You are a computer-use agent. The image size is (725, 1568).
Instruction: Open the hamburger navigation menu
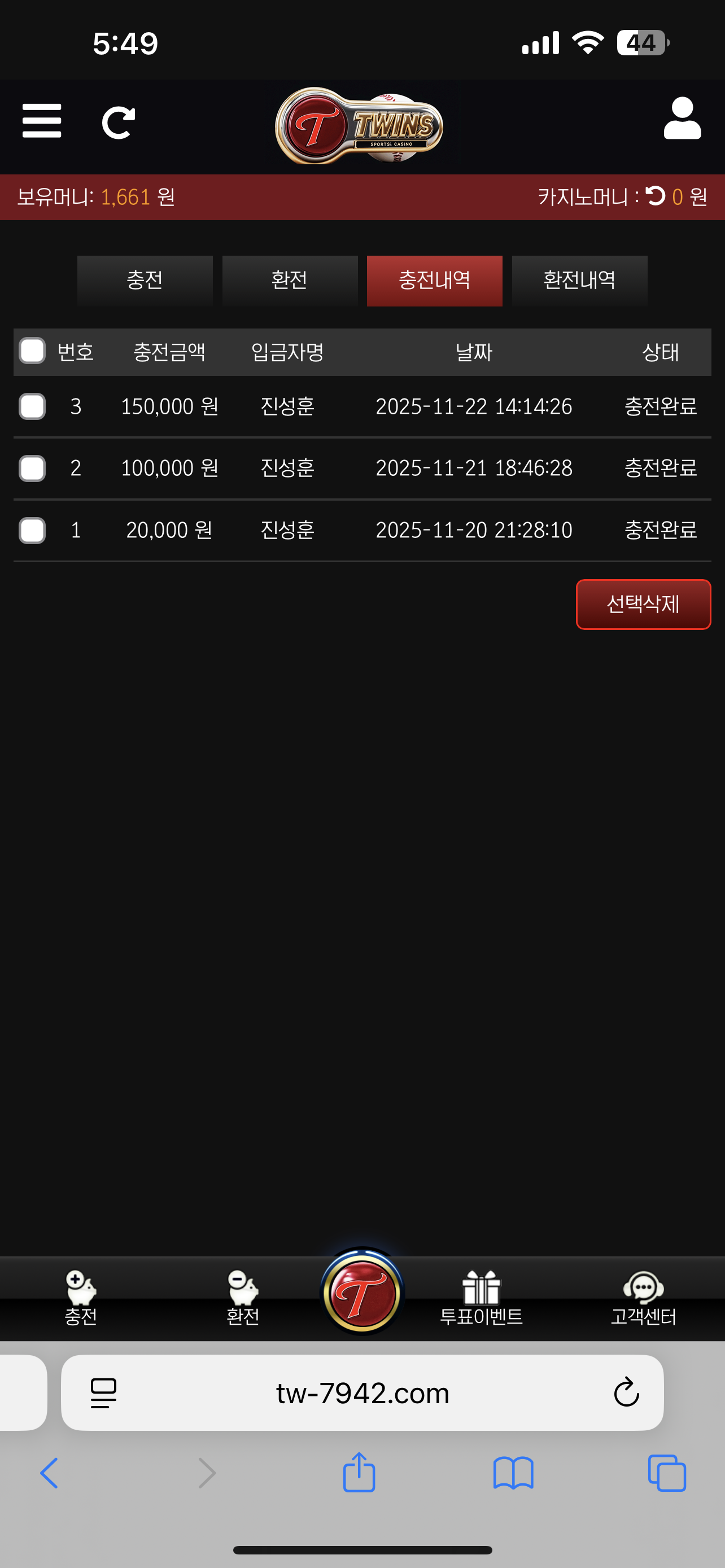pos(41,121)
